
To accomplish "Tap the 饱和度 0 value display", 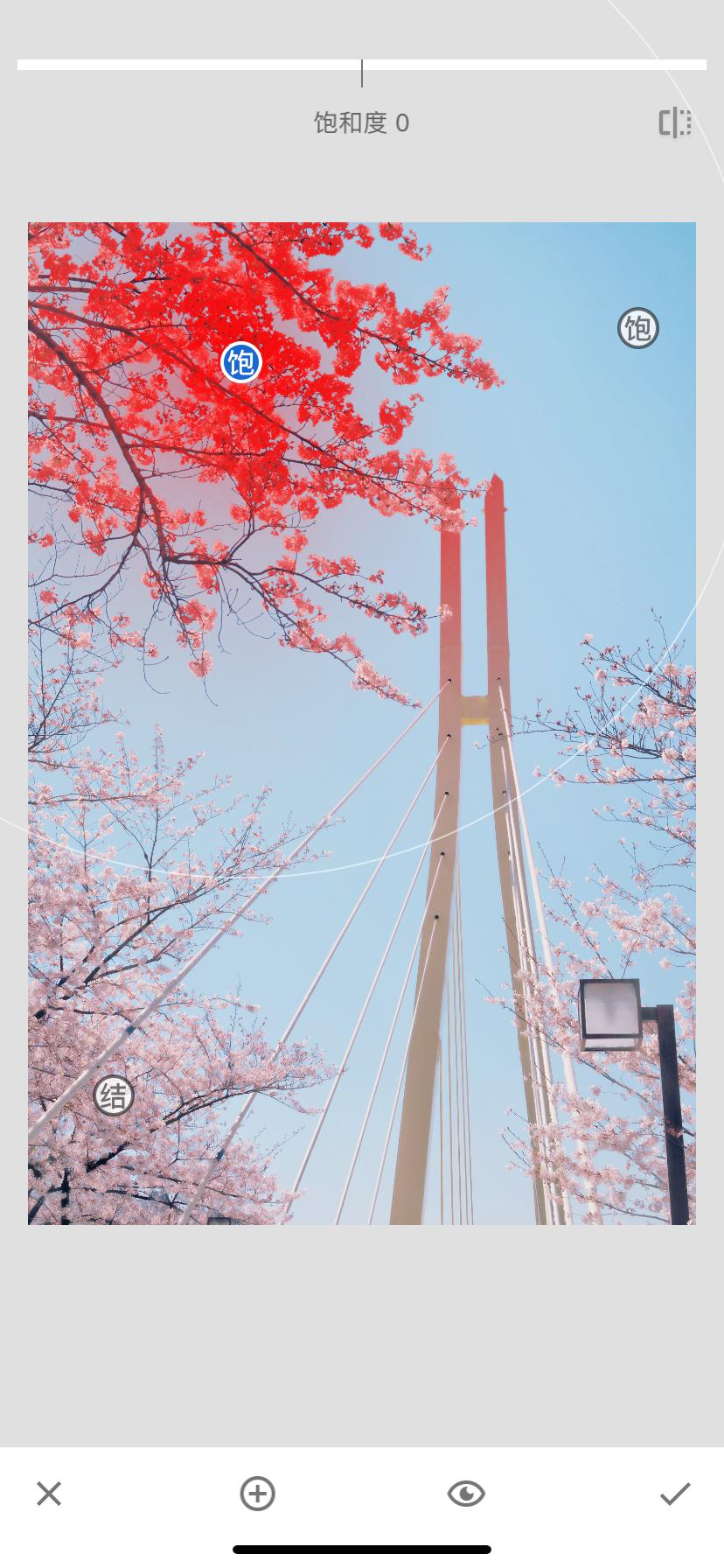I will pyautogui.click(x=361, y=122).
